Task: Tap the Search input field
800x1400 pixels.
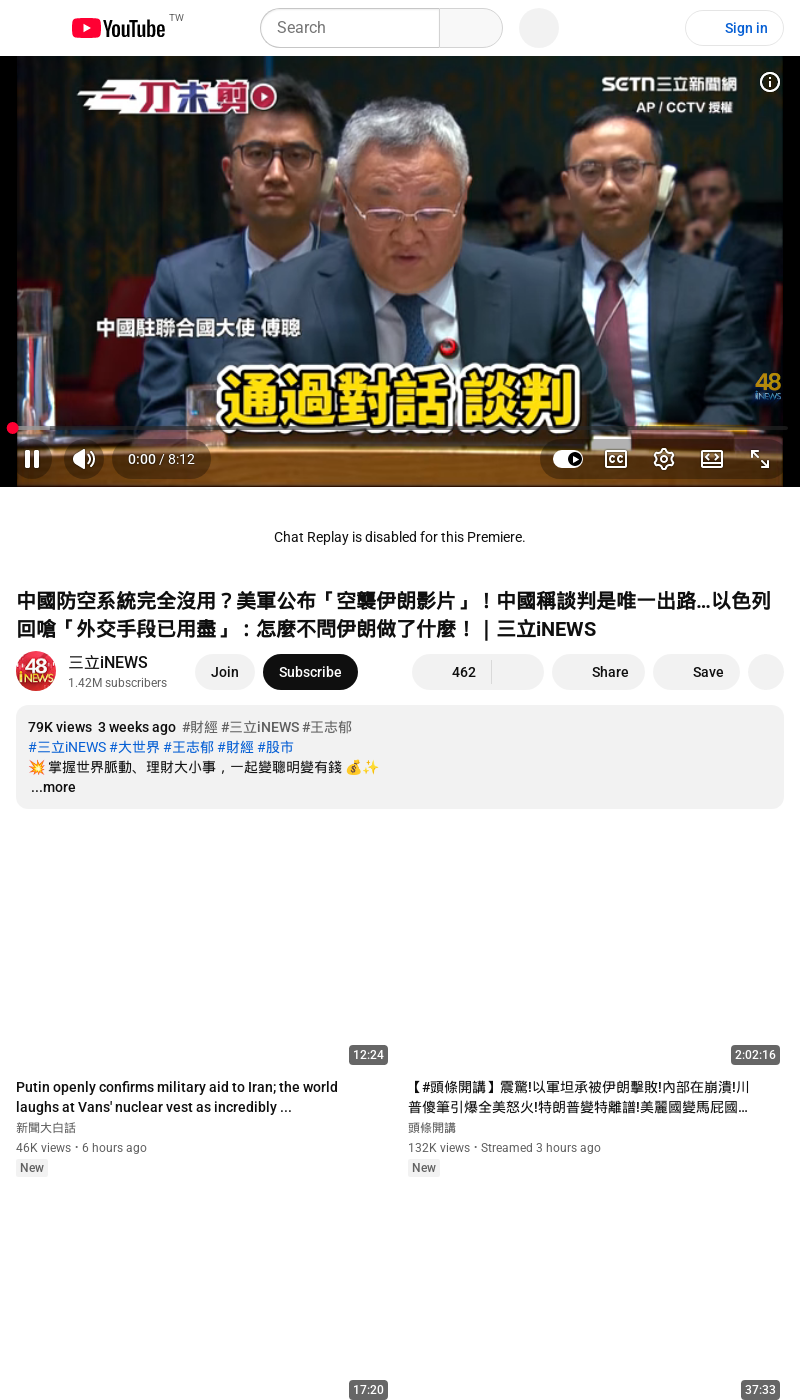Action: 349,28
